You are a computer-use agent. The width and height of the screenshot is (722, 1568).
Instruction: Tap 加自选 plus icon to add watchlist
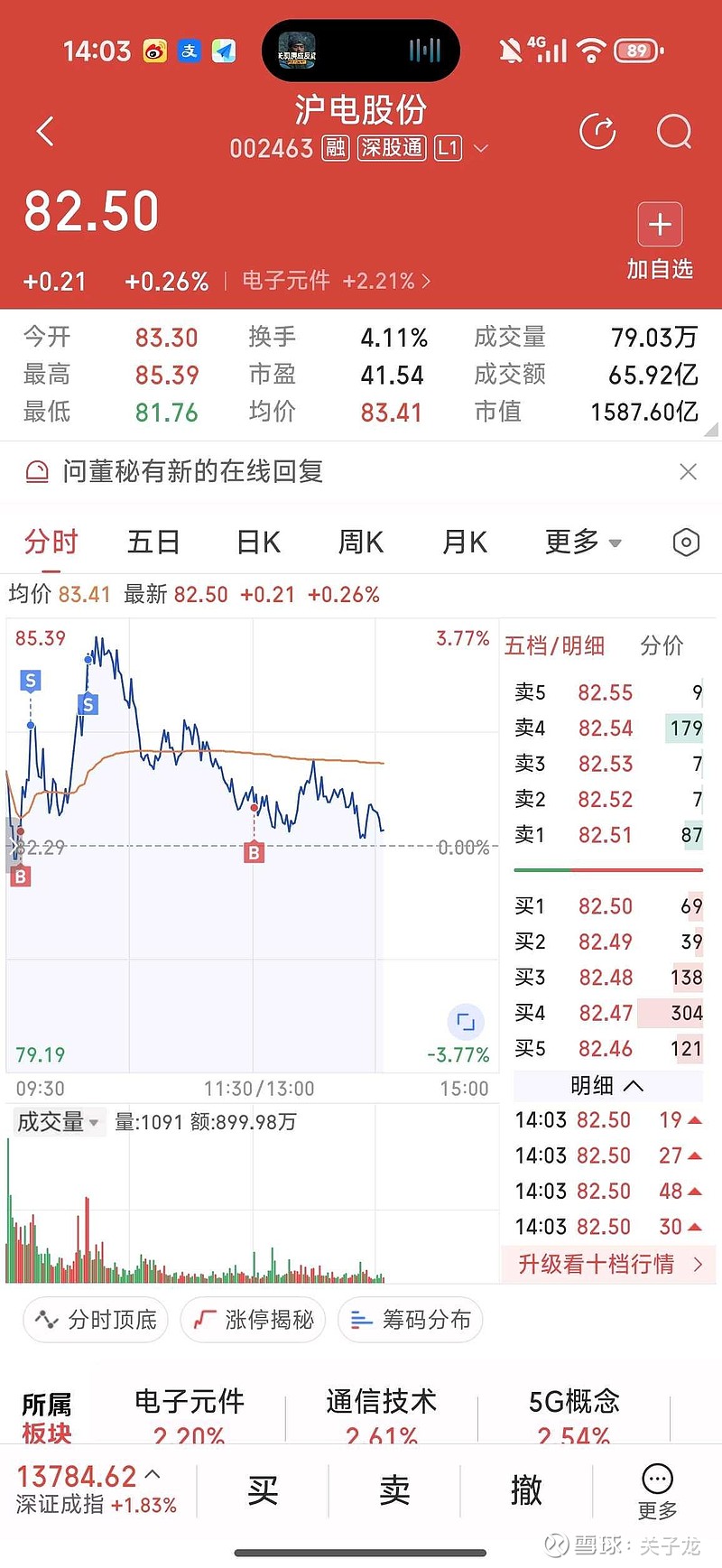click(x=660, y=224)
